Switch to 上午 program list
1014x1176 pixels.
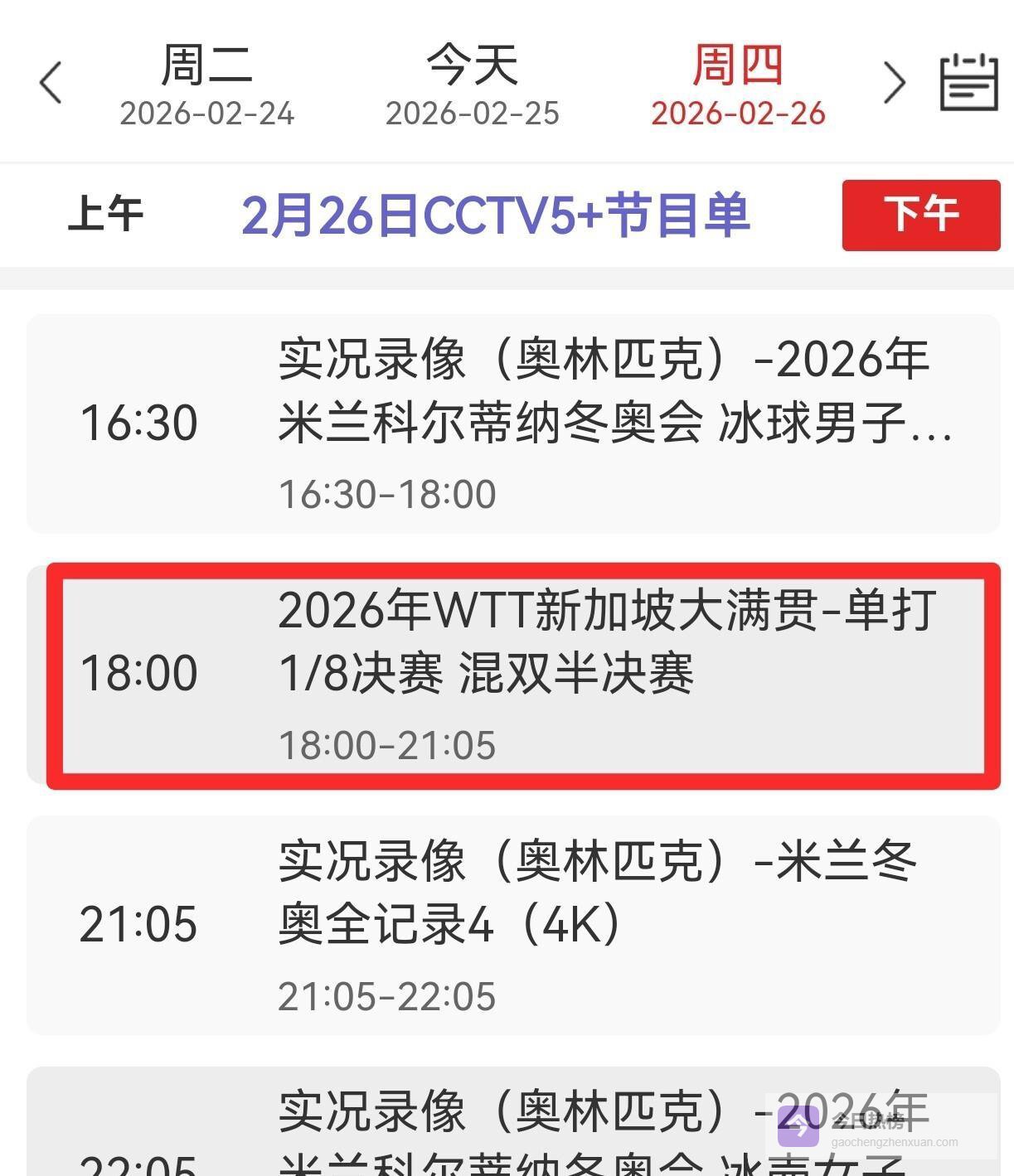[x=105, y=215]
